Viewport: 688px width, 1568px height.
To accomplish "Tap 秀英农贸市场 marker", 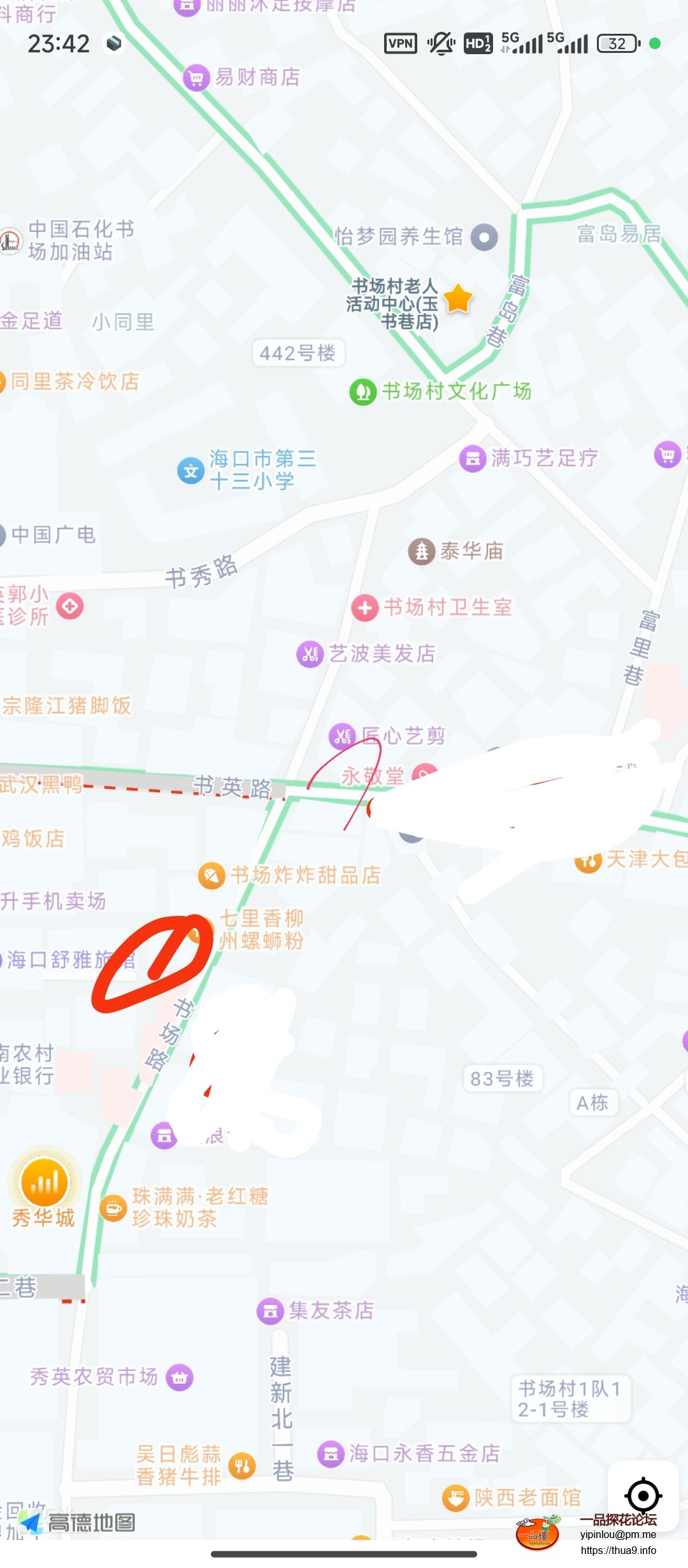I will tap(180, 1377).
